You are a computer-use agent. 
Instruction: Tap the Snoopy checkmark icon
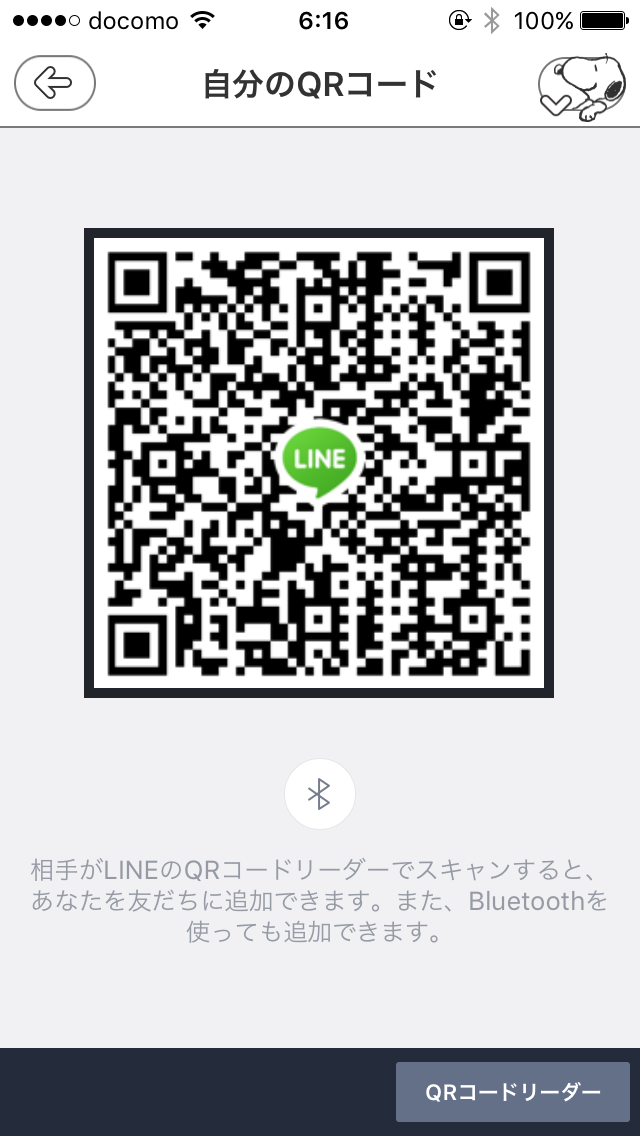pyautogui.click(x=582, y=87)
